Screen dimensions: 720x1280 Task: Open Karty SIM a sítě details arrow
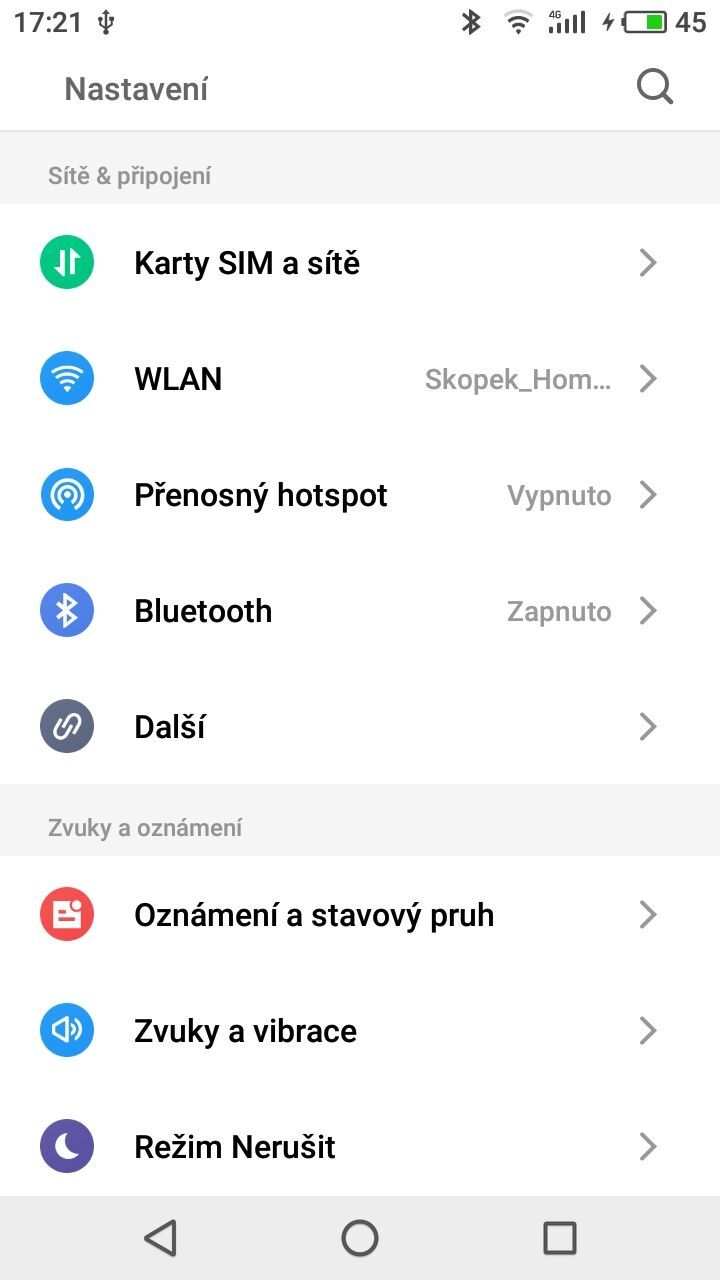pyautogui.click(x=648, y=262)
